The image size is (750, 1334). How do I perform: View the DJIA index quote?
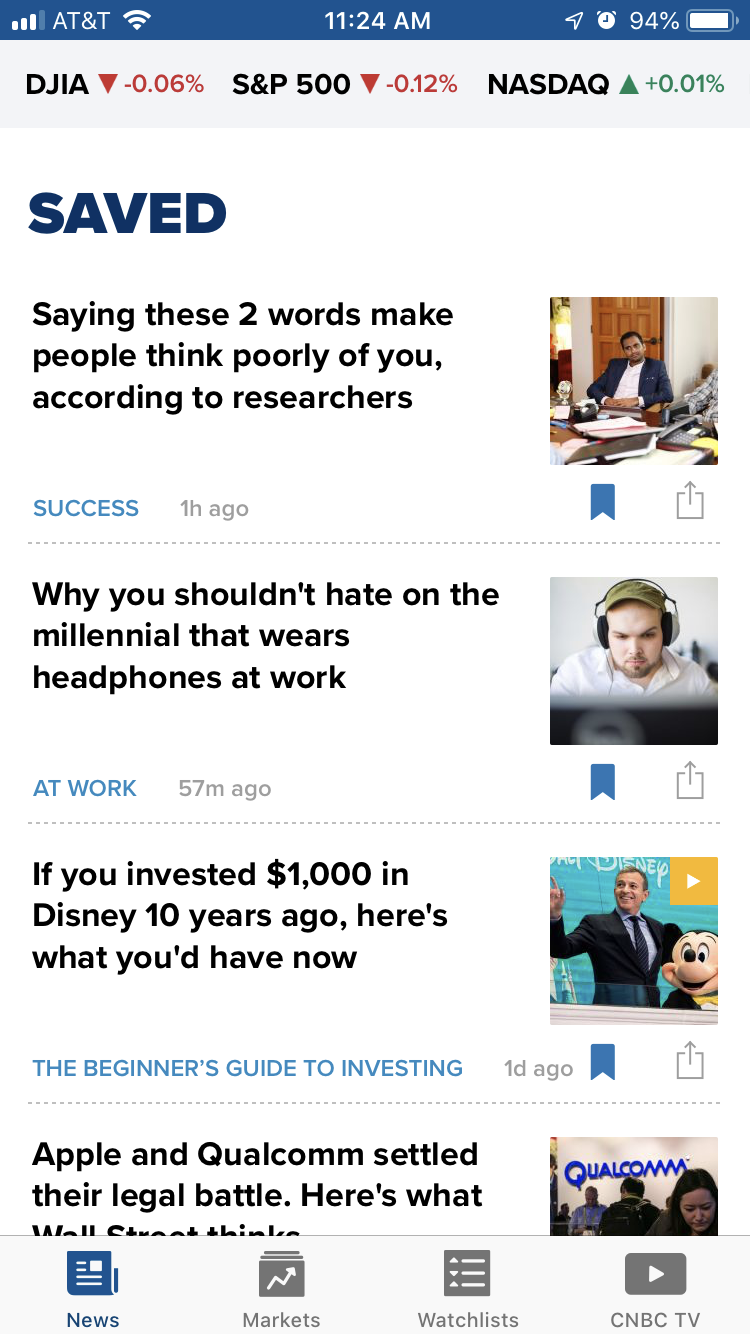pyautogui.click(x=115, y=85)
